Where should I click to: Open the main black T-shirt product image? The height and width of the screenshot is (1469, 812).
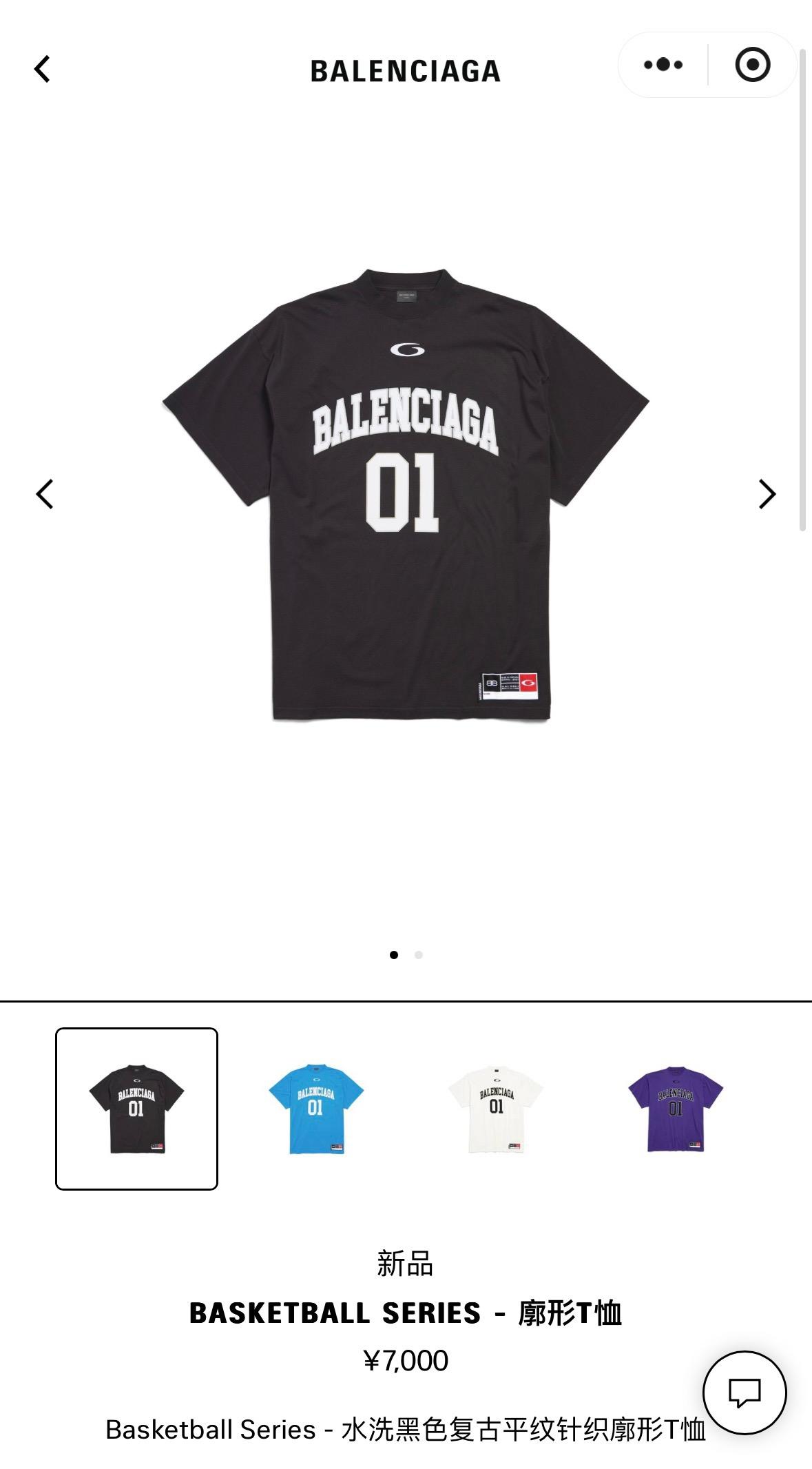[x=406, y=494]
